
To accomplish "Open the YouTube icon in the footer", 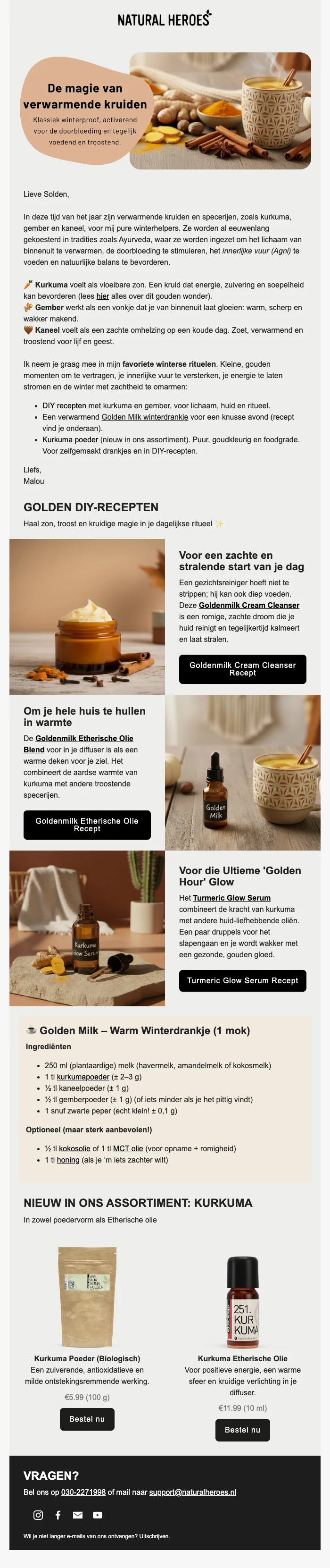I will tap(97, 1515).
